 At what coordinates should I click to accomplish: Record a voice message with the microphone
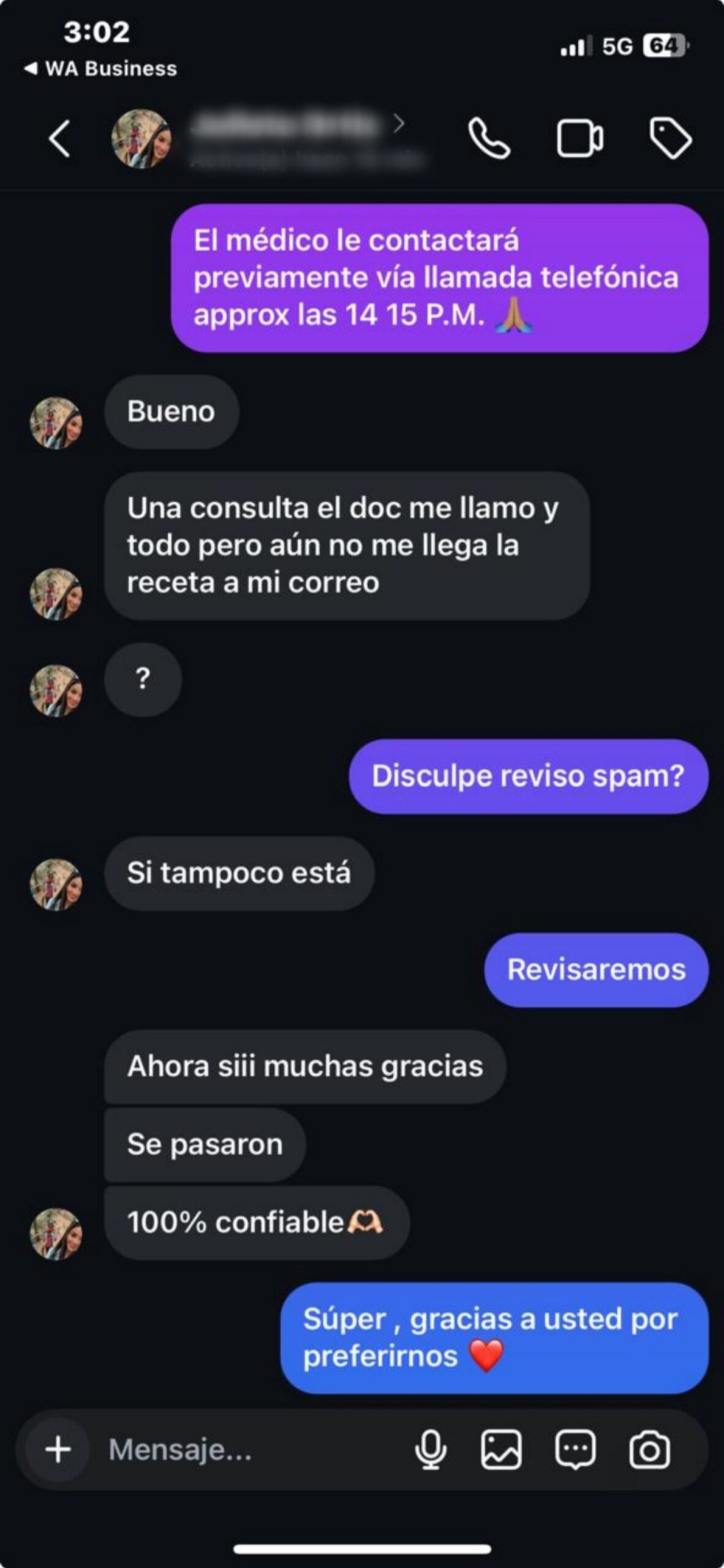431,1450
